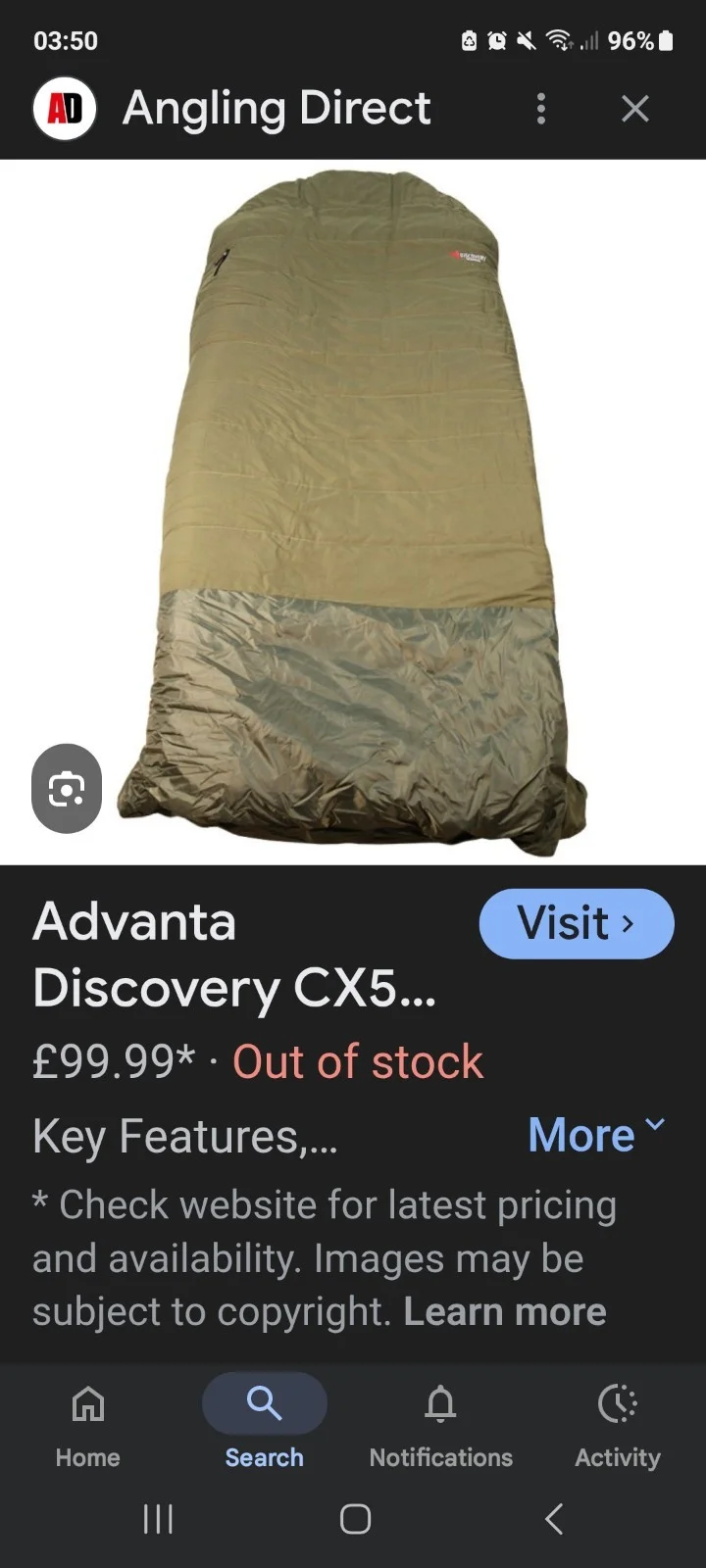This screenshot has height=1568, width=706.
Task: Open the Notifications tab
Action: coord(440,1423)
